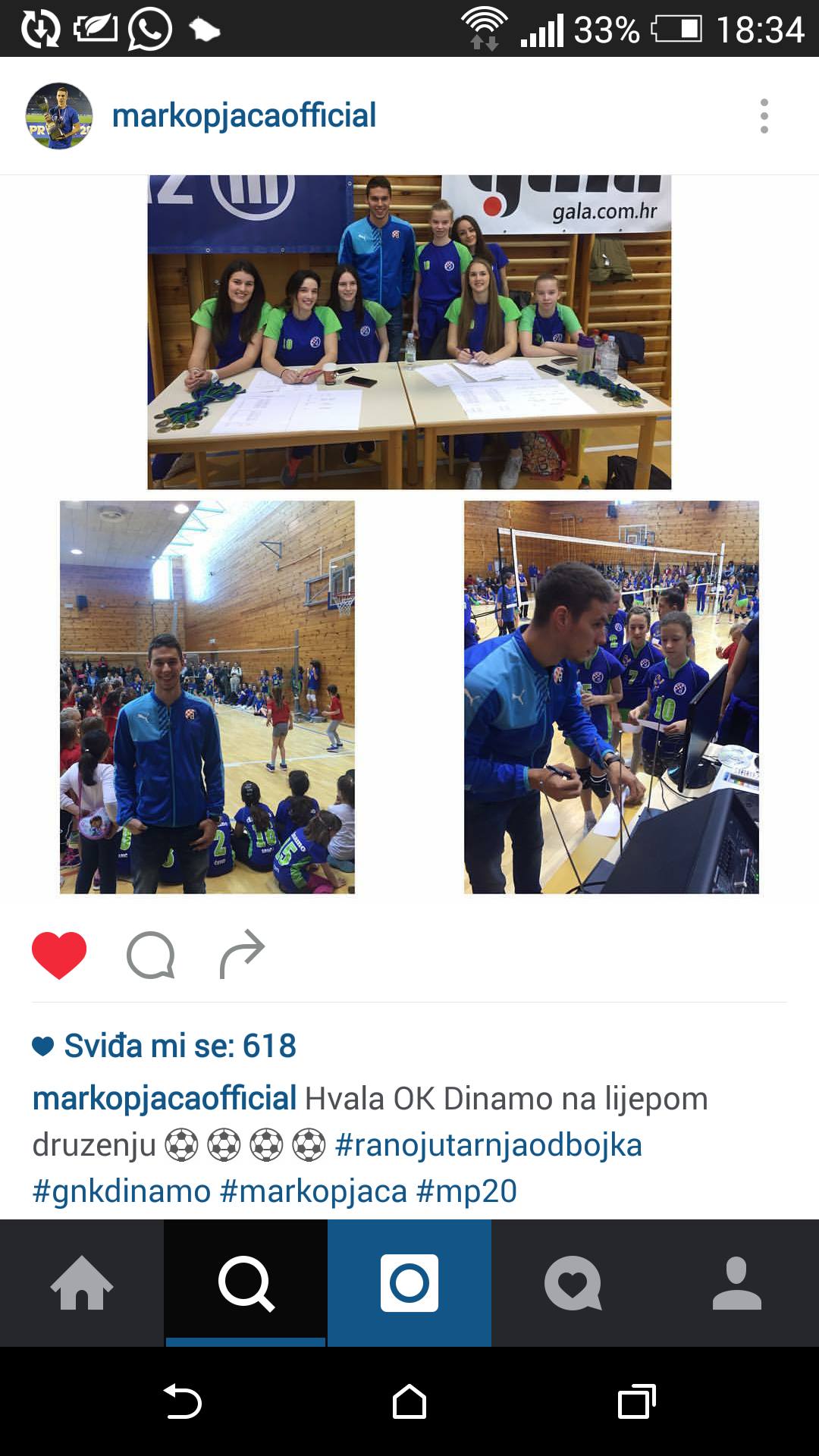The height and width of the screenshot is (1456, 819).
Task: Open the #gnkdinamo hashtag
Action: (x=121, y=1191)
